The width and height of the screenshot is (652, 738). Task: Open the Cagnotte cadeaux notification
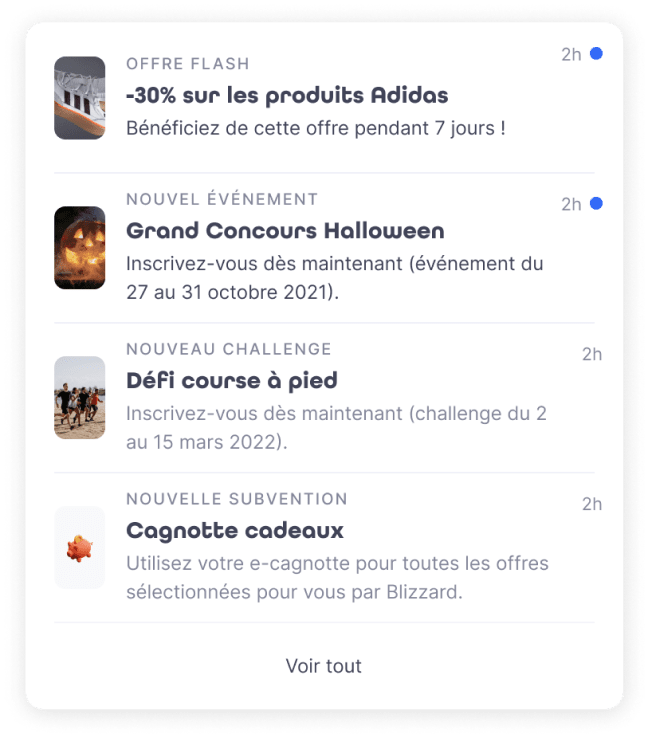coord(235,530)
